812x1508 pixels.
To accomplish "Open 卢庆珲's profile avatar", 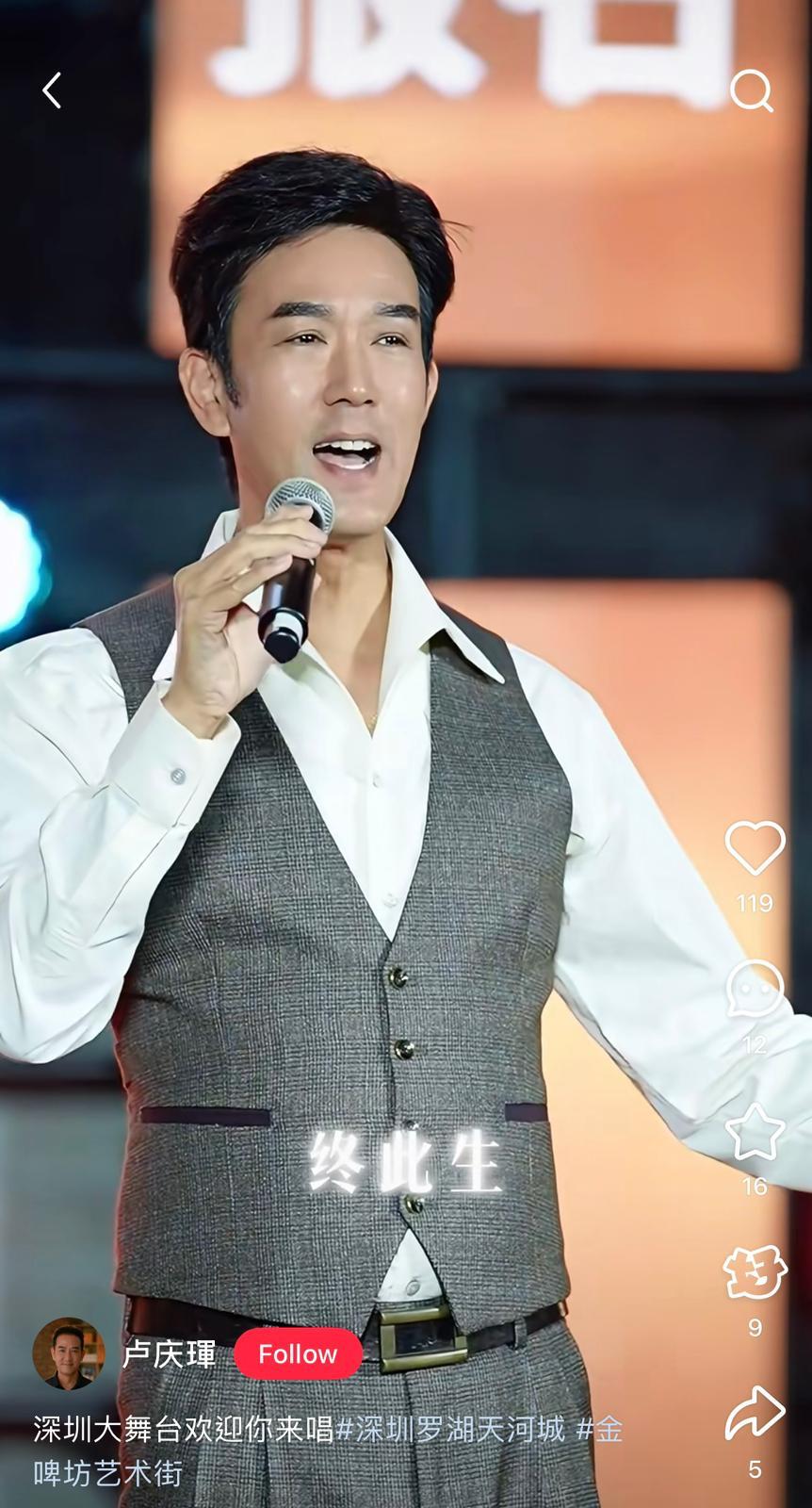I will click(x=69, y=1353).
